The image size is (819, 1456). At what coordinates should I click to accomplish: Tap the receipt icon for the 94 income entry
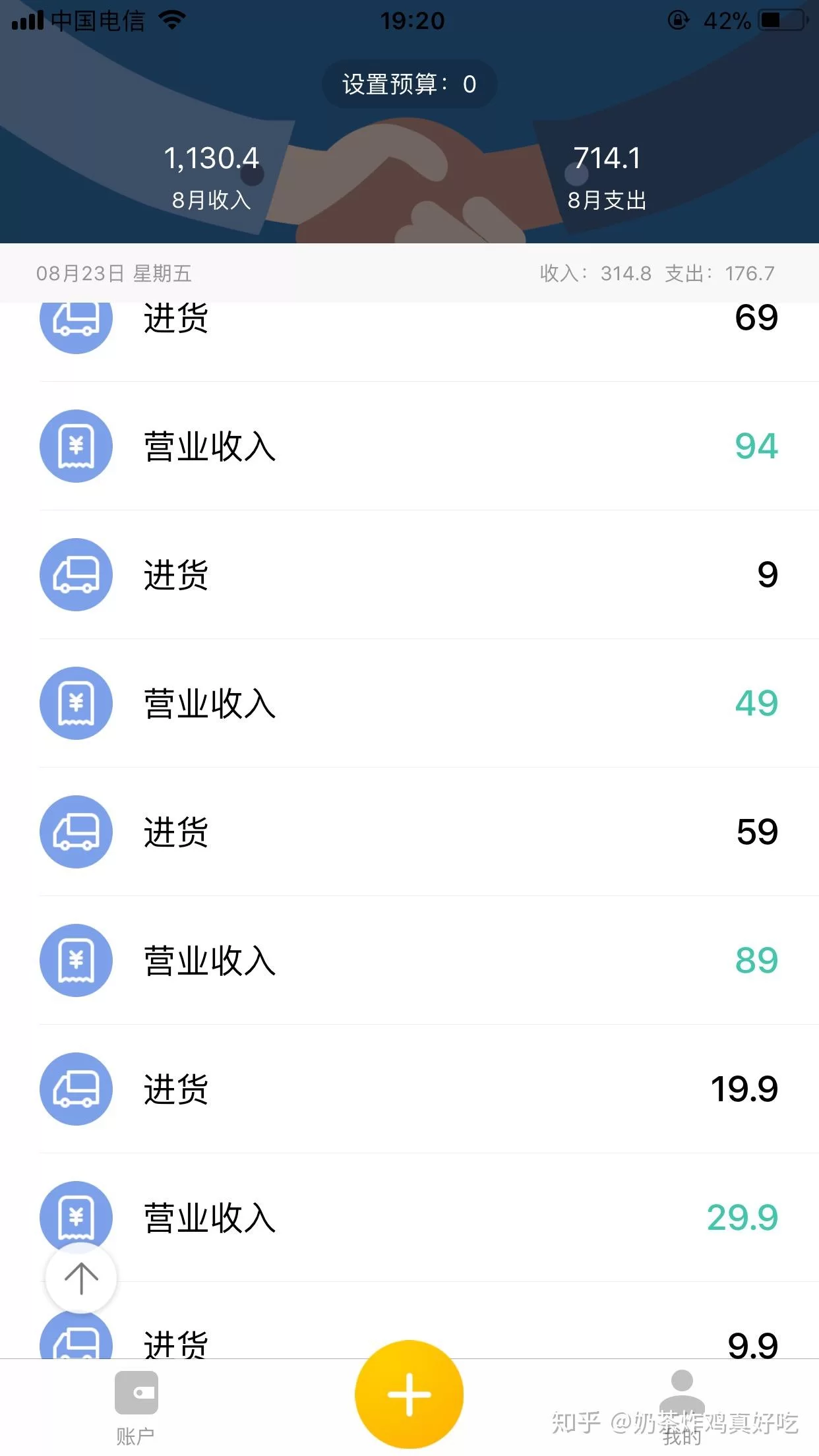point(76,446)
